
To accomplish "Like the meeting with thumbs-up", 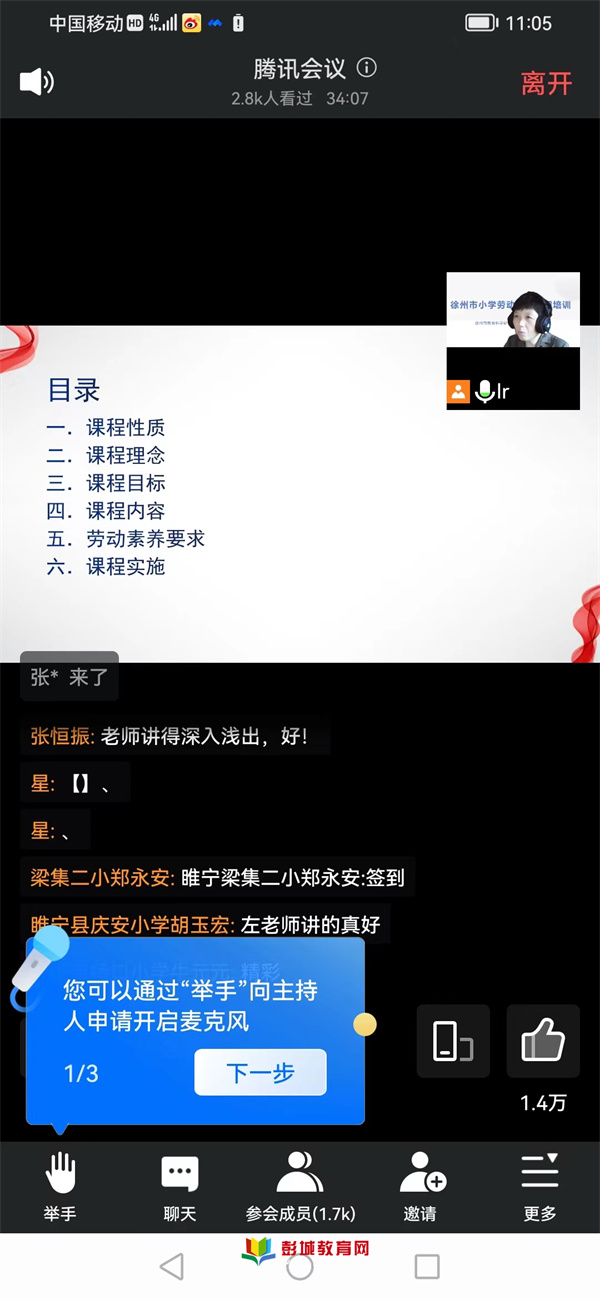I will pos(543,1042).
